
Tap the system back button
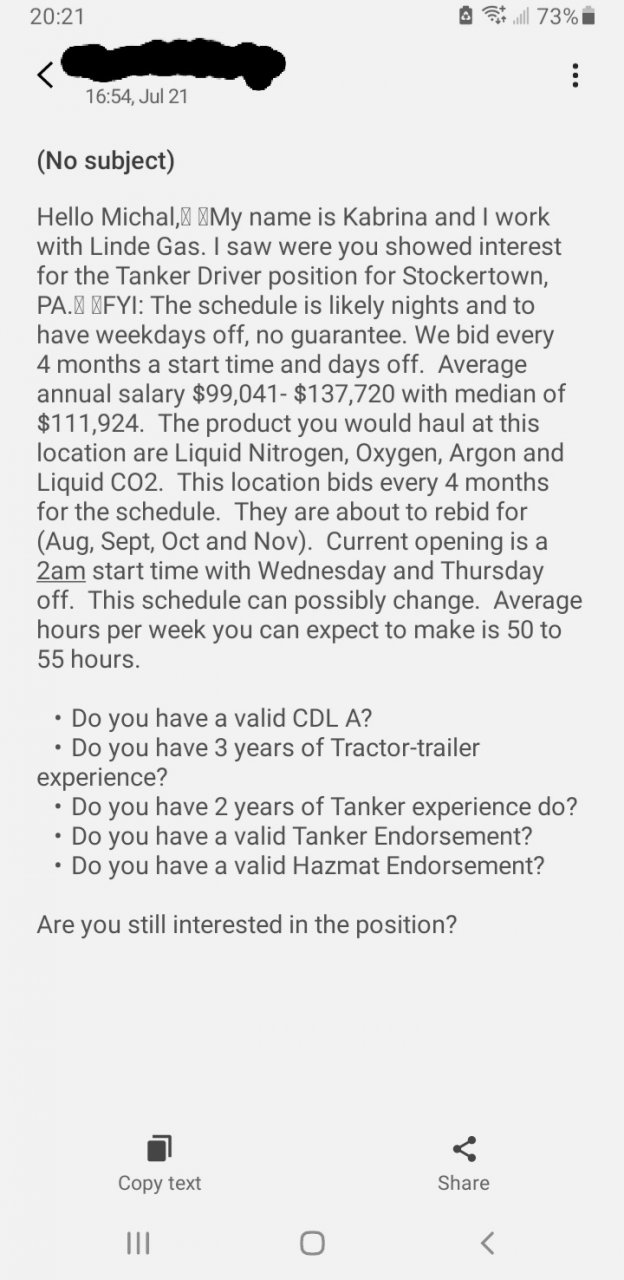[x=487, y=1243]
